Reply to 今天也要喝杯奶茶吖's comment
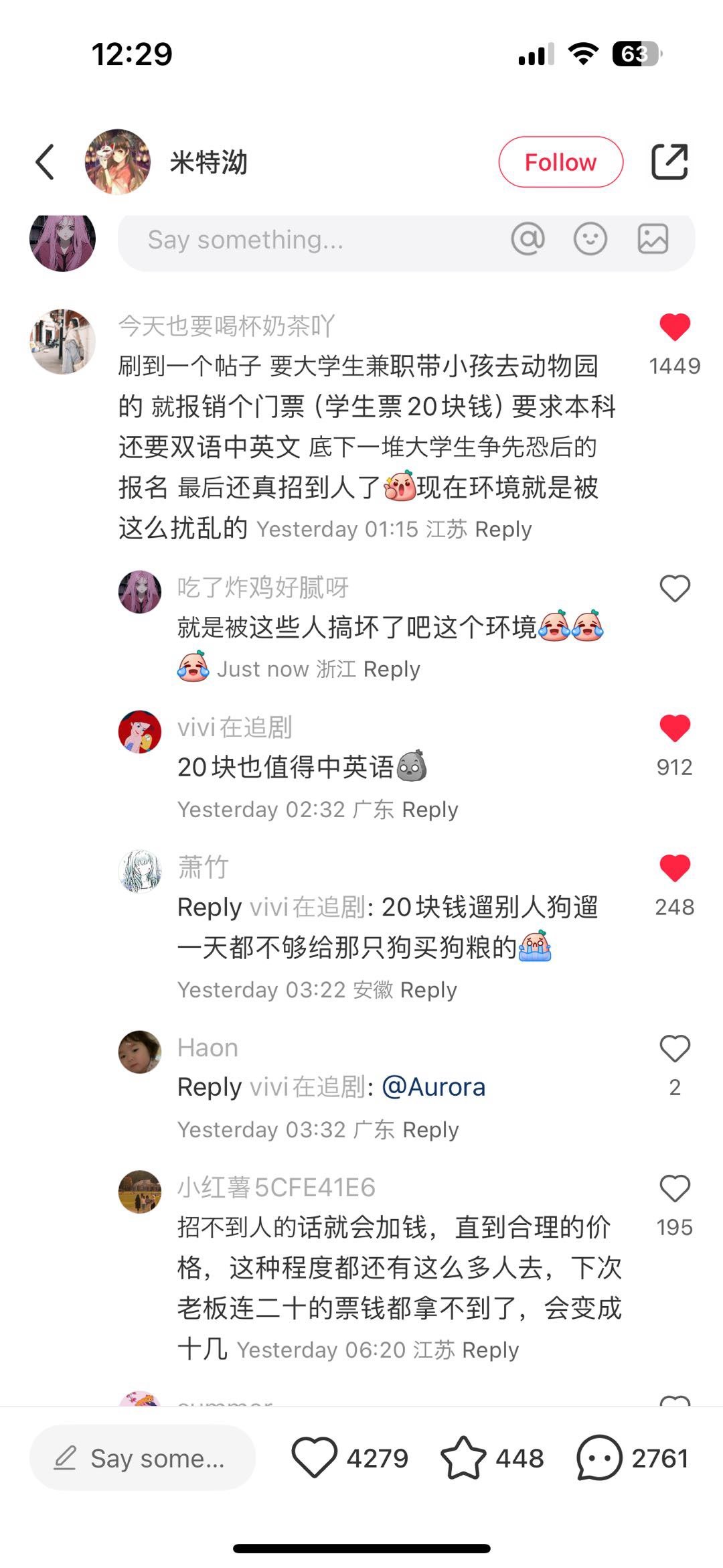The height and width of the screenshot is (1568, 723). pyautogui.click(x=503, y=530)
